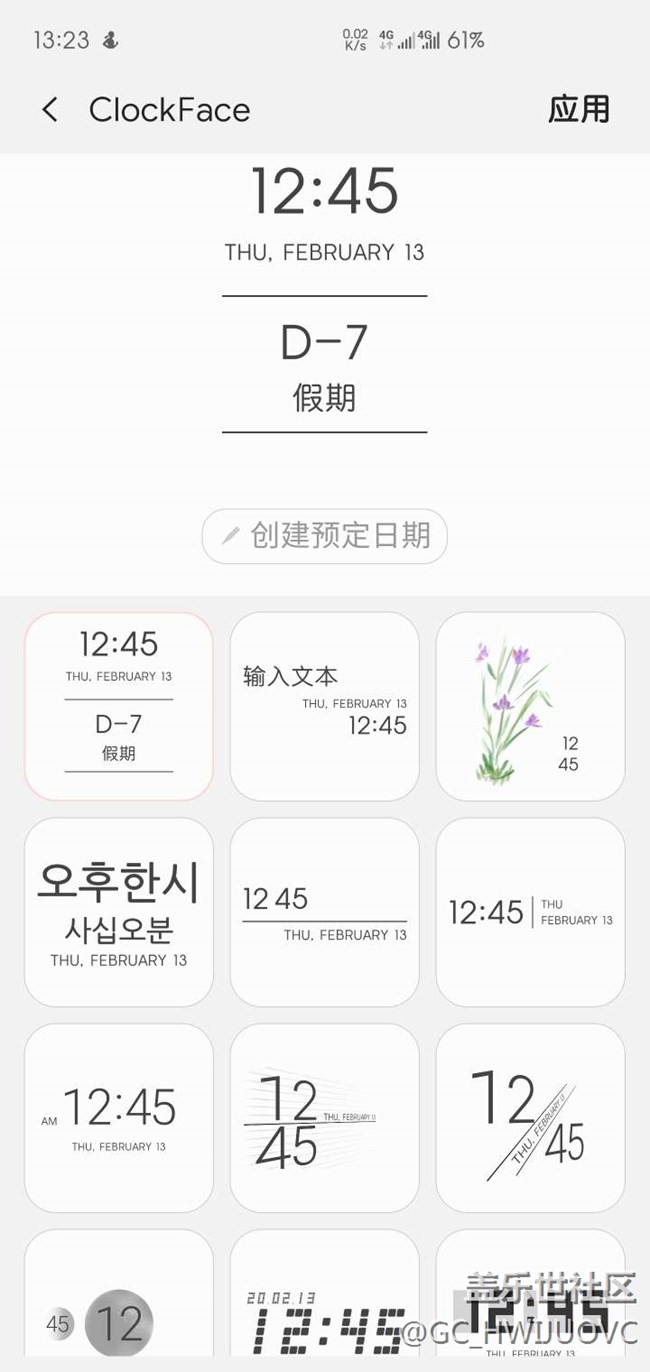Pick the purple flower clock face

[530, 706]
